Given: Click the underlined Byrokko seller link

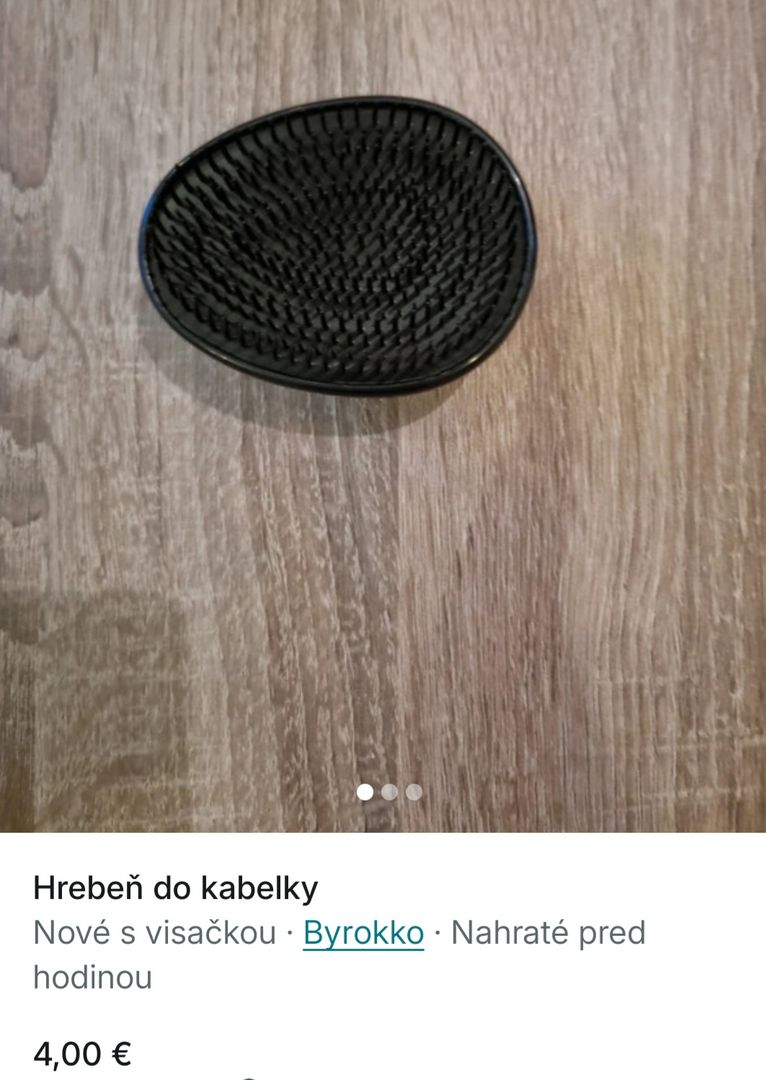Looking at the screenshot, I should coord(362,931).
